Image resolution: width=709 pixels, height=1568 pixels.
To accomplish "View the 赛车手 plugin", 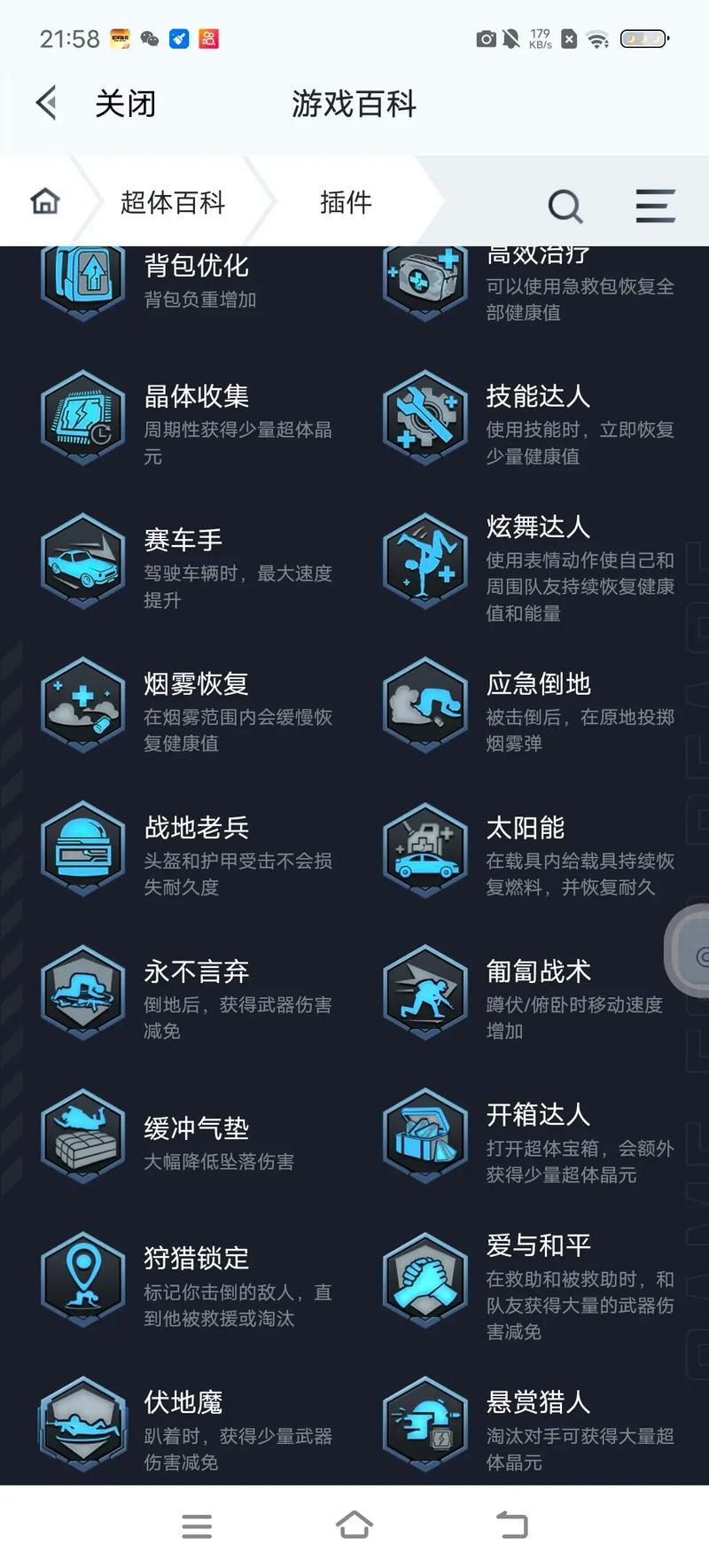I will click(x=183, y=540).
